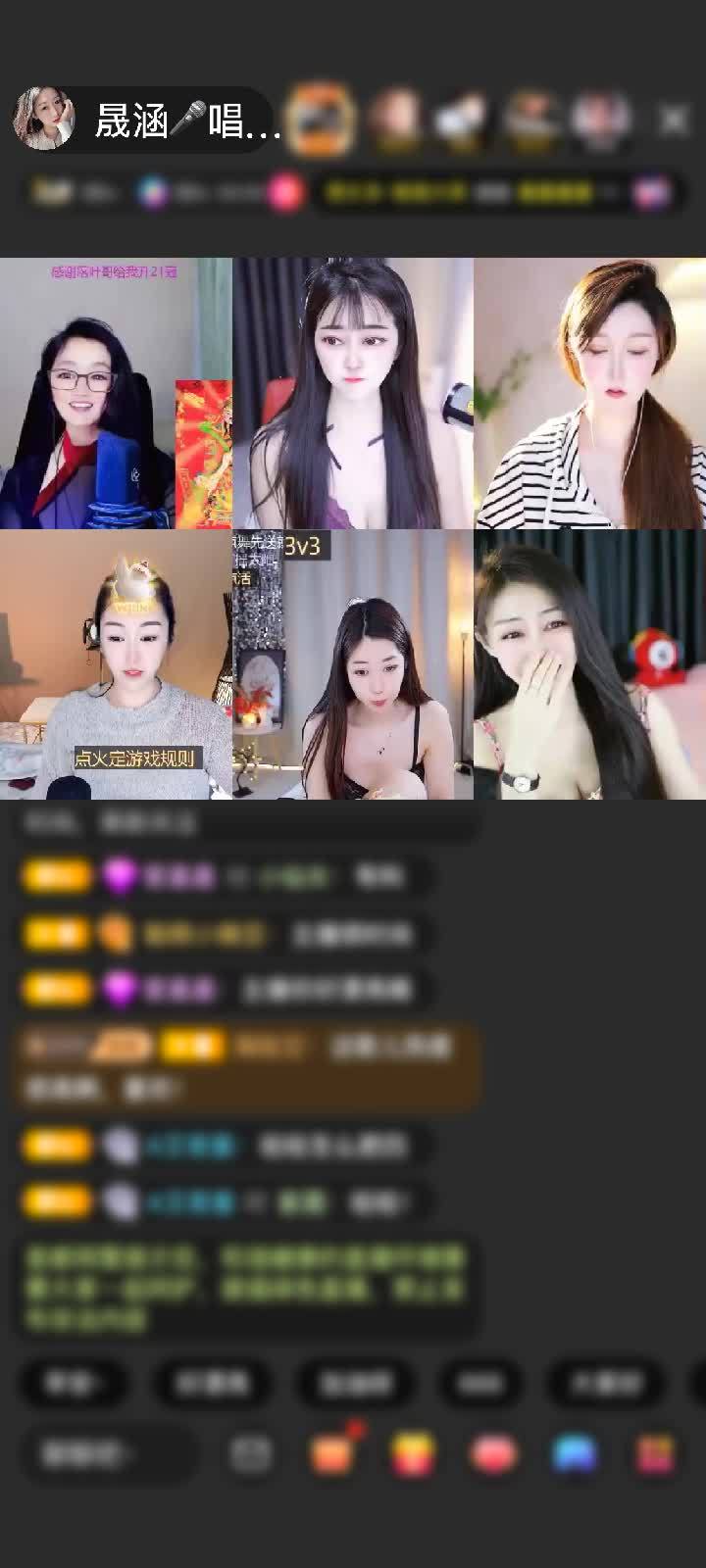This screenshot has height=1568, width=706.
Task: Open the blue chat-game icon in bottom toolbar
Action: (574, 1455)
